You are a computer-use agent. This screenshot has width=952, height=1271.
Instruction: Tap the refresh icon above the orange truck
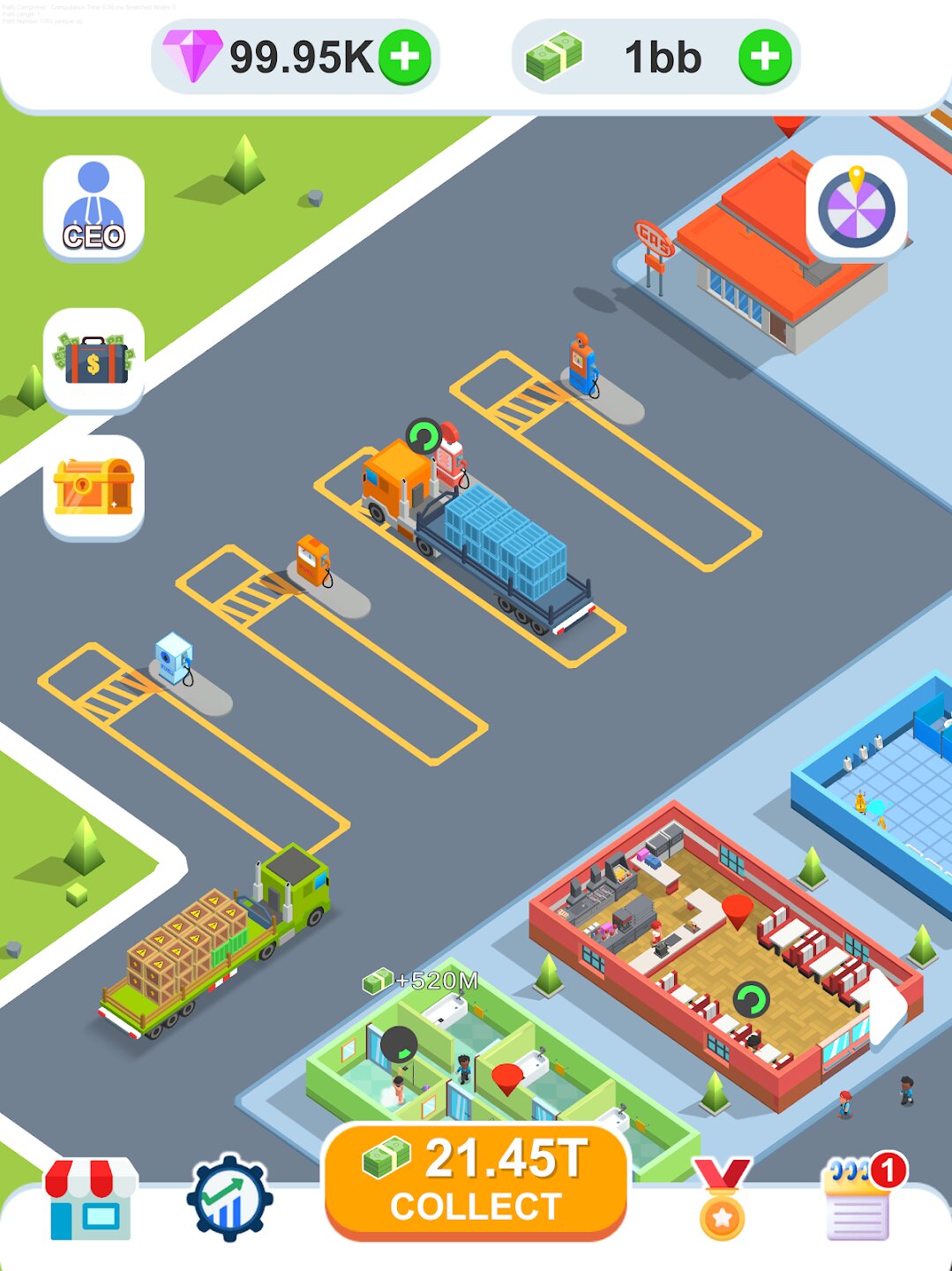tap(424, 436)
